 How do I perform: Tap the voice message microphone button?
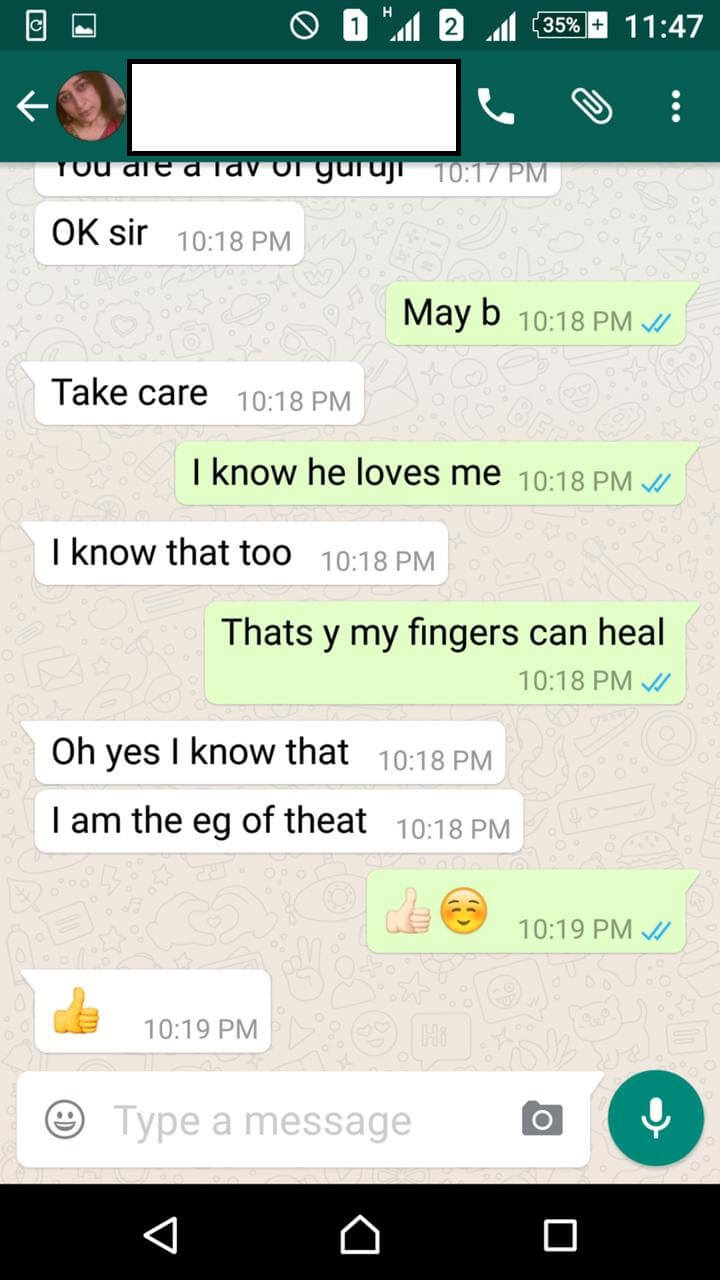click(656, 1118)
